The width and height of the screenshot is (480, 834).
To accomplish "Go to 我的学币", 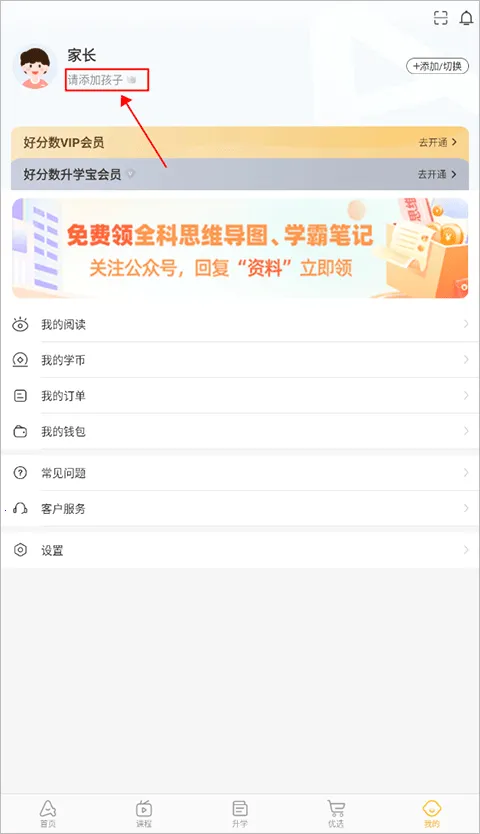I will pyautogui.click(x=240, y=360).
